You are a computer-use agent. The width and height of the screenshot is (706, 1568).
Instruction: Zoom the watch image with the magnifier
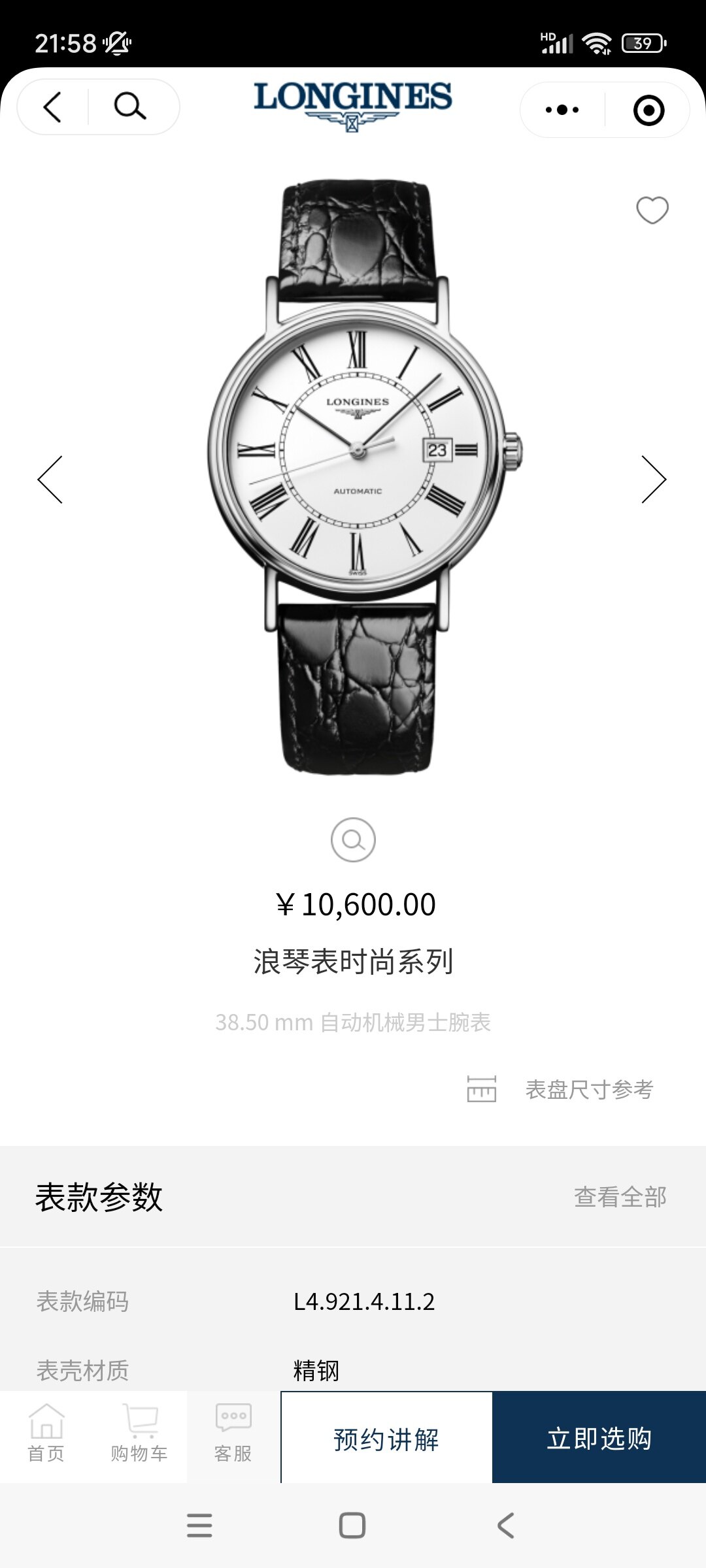coord(353,840)
